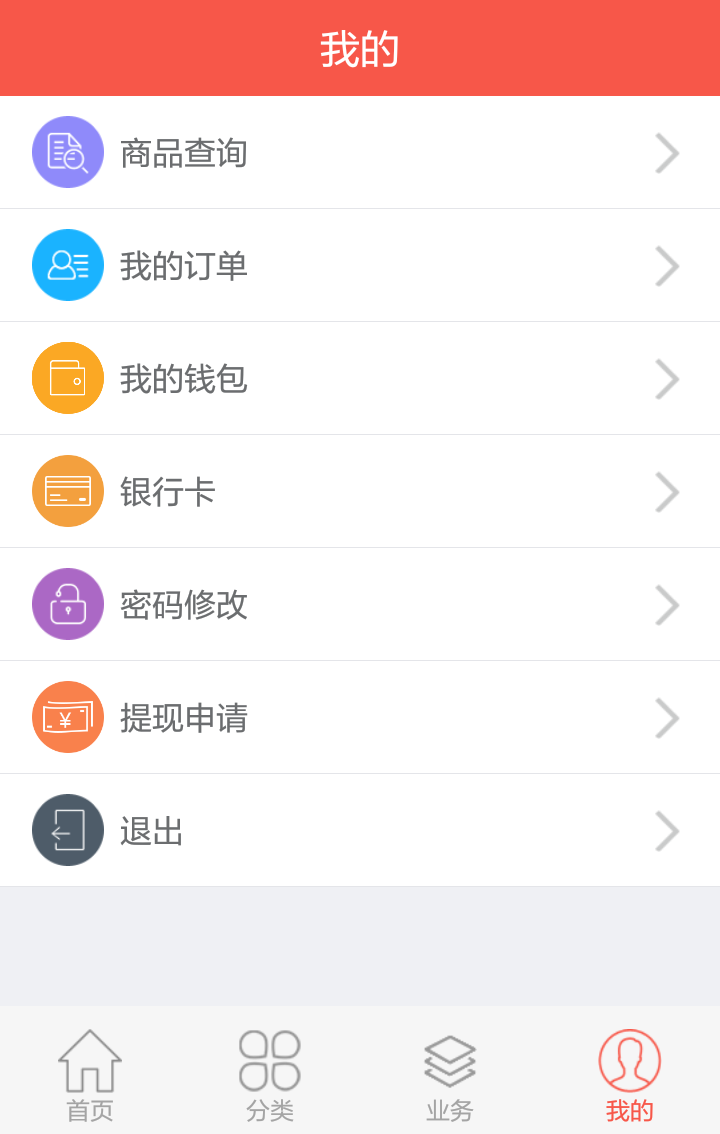Switch to the 分类 category tab

click(270, 1075)
